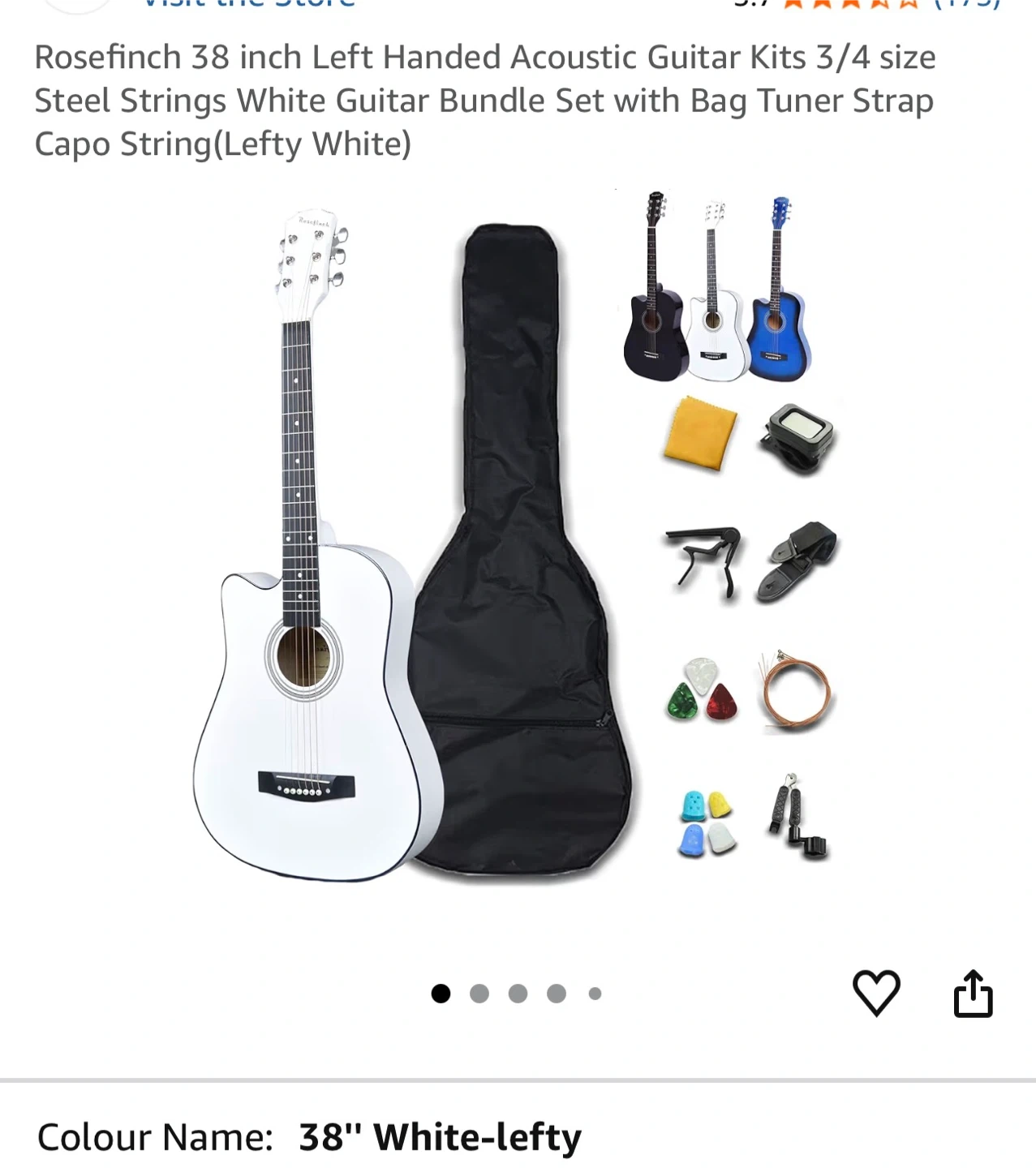Open the Visit the Store link
Viewport: 1036px width, 1168px height.
249,3
